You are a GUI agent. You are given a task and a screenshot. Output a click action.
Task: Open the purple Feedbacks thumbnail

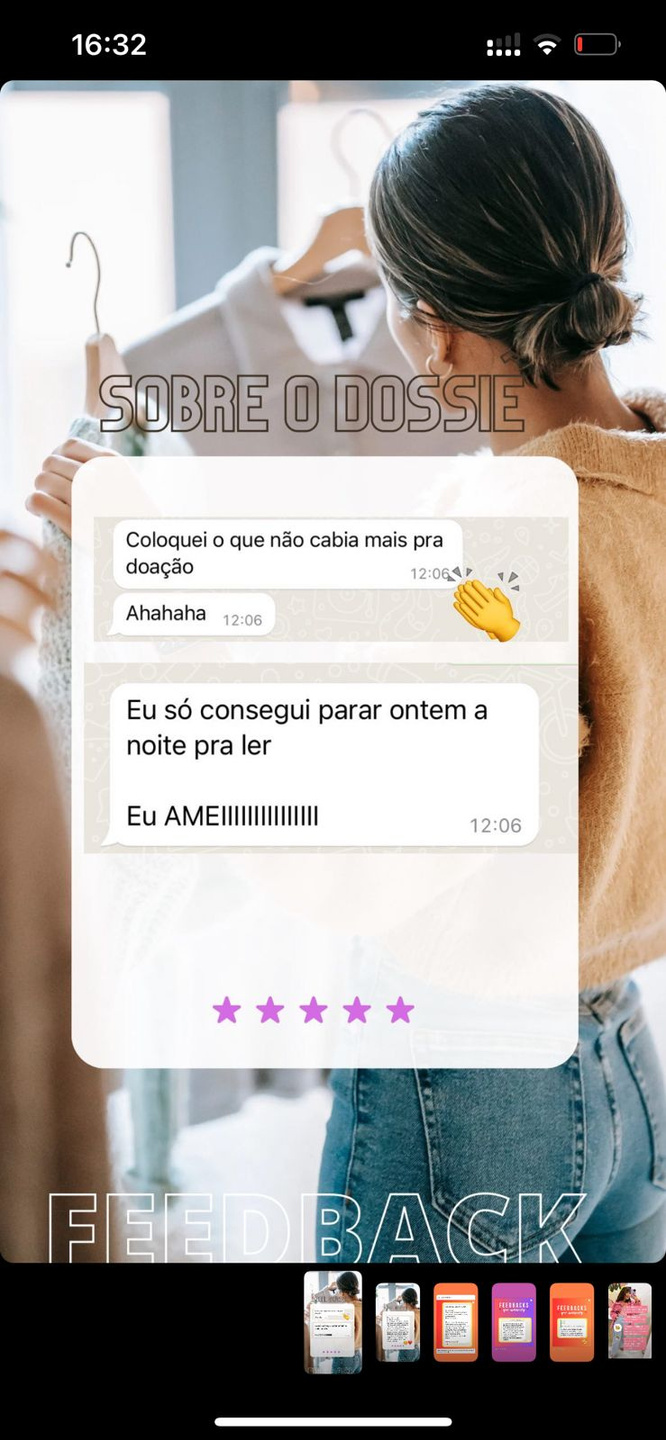(513, 1322)
